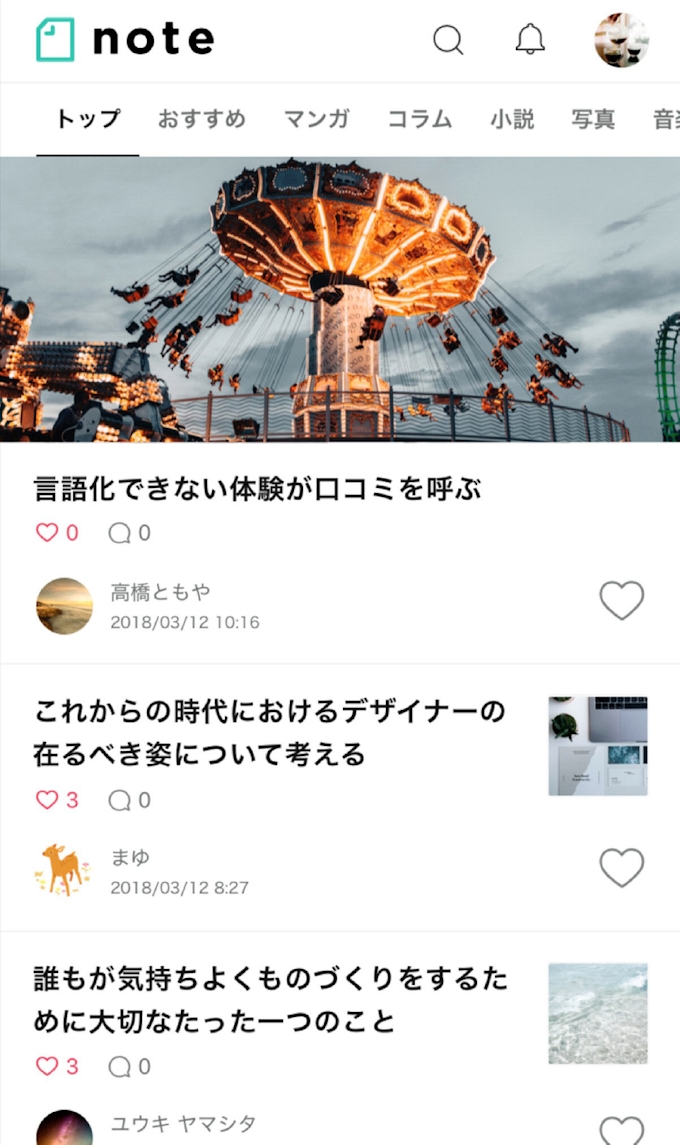Open article これからの時代におけるデザイナーの在るべき姿
680x1145 pixels.
(x=270, y=732)
